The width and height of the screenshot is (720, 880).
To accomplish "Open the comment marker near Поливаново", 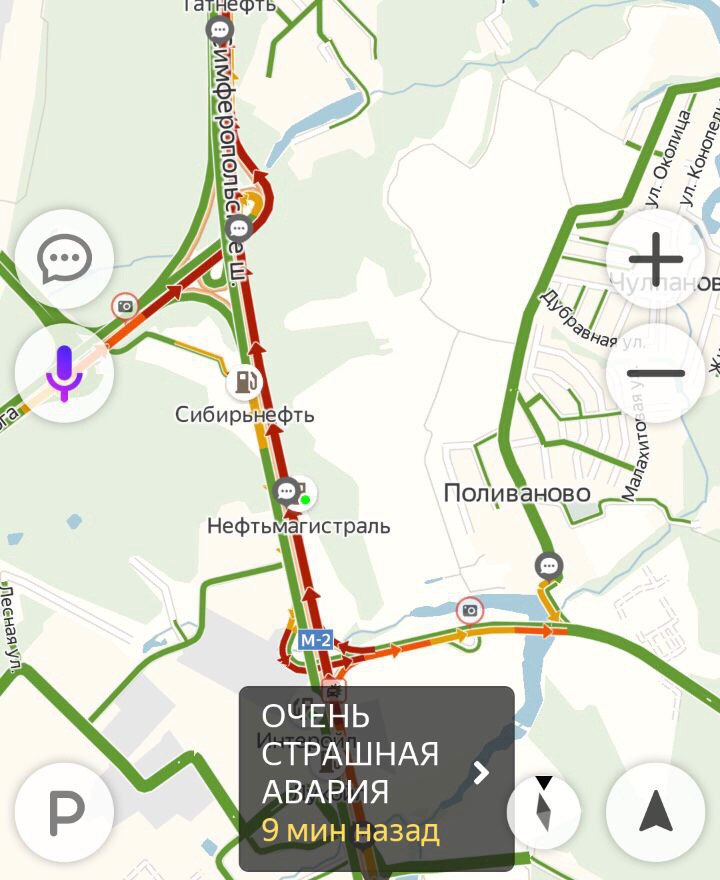I will click(549, 566).
